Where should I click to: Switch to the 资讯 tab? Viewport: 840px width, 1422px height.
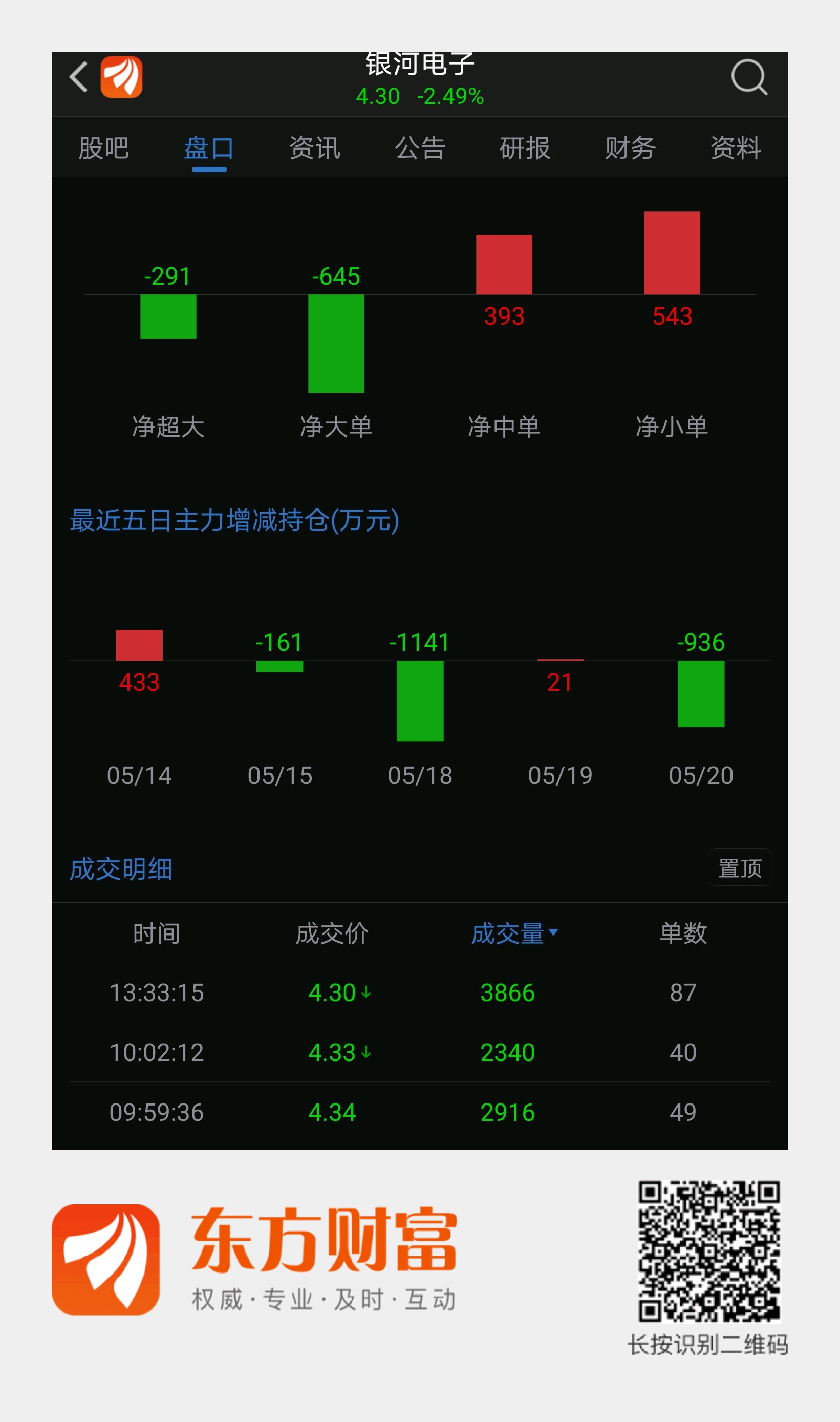click(x=314, y=148)
